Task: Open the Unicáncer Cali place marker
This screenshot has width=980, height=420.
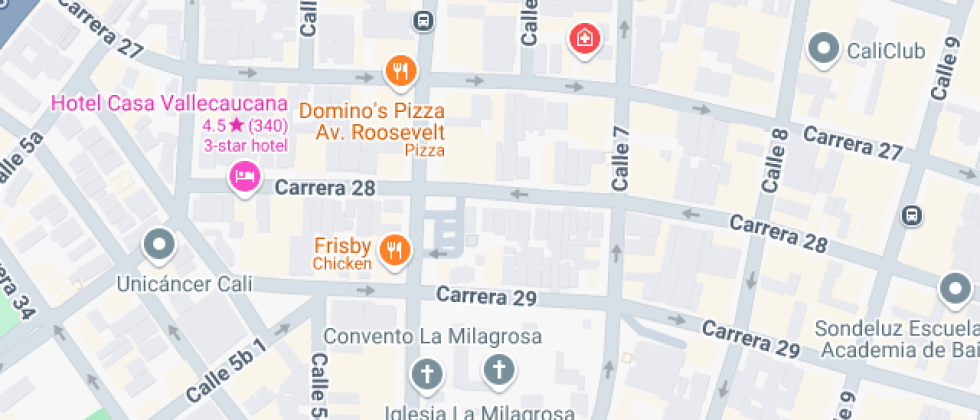Action: [159, 244]
